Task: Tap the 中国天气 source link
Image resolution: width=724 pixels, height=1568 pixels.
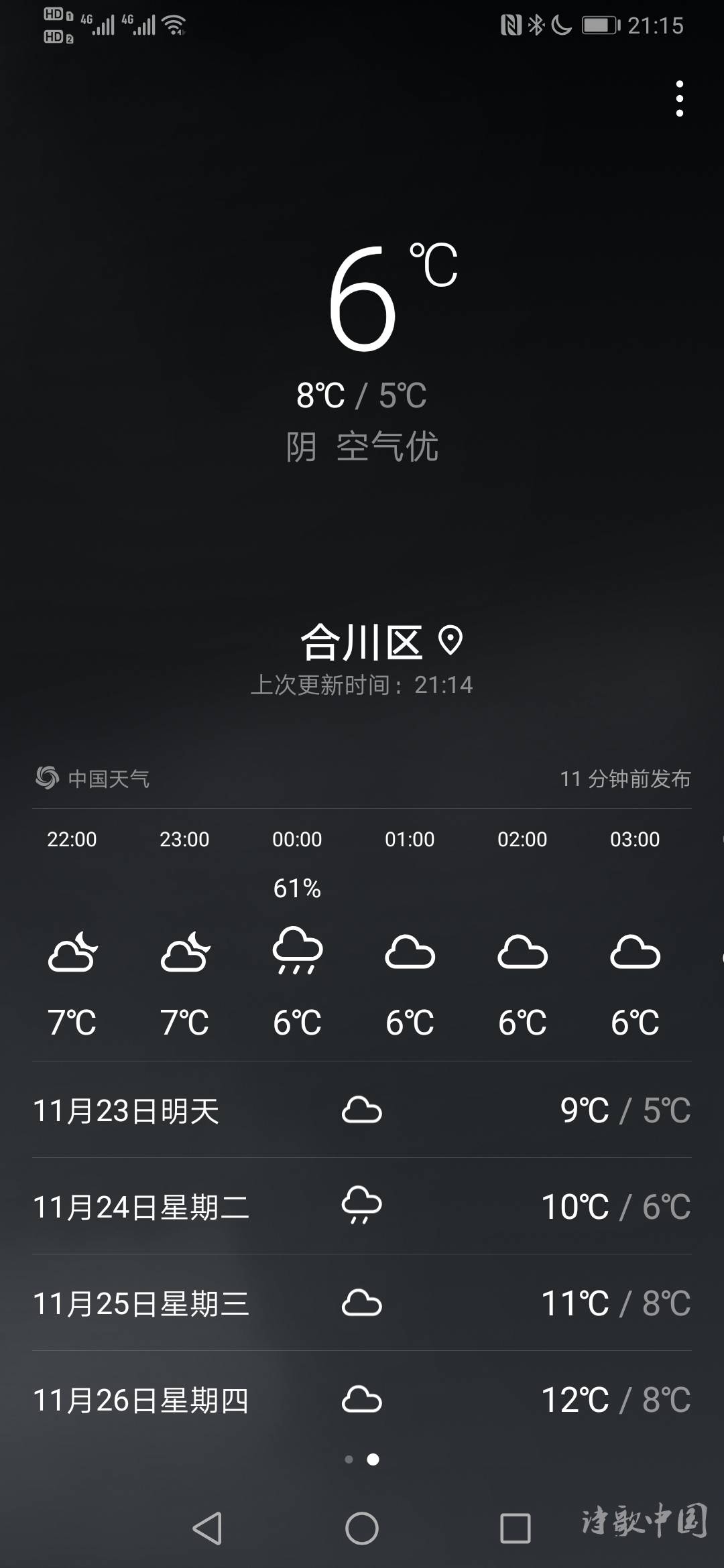Action: click(93, 779)
